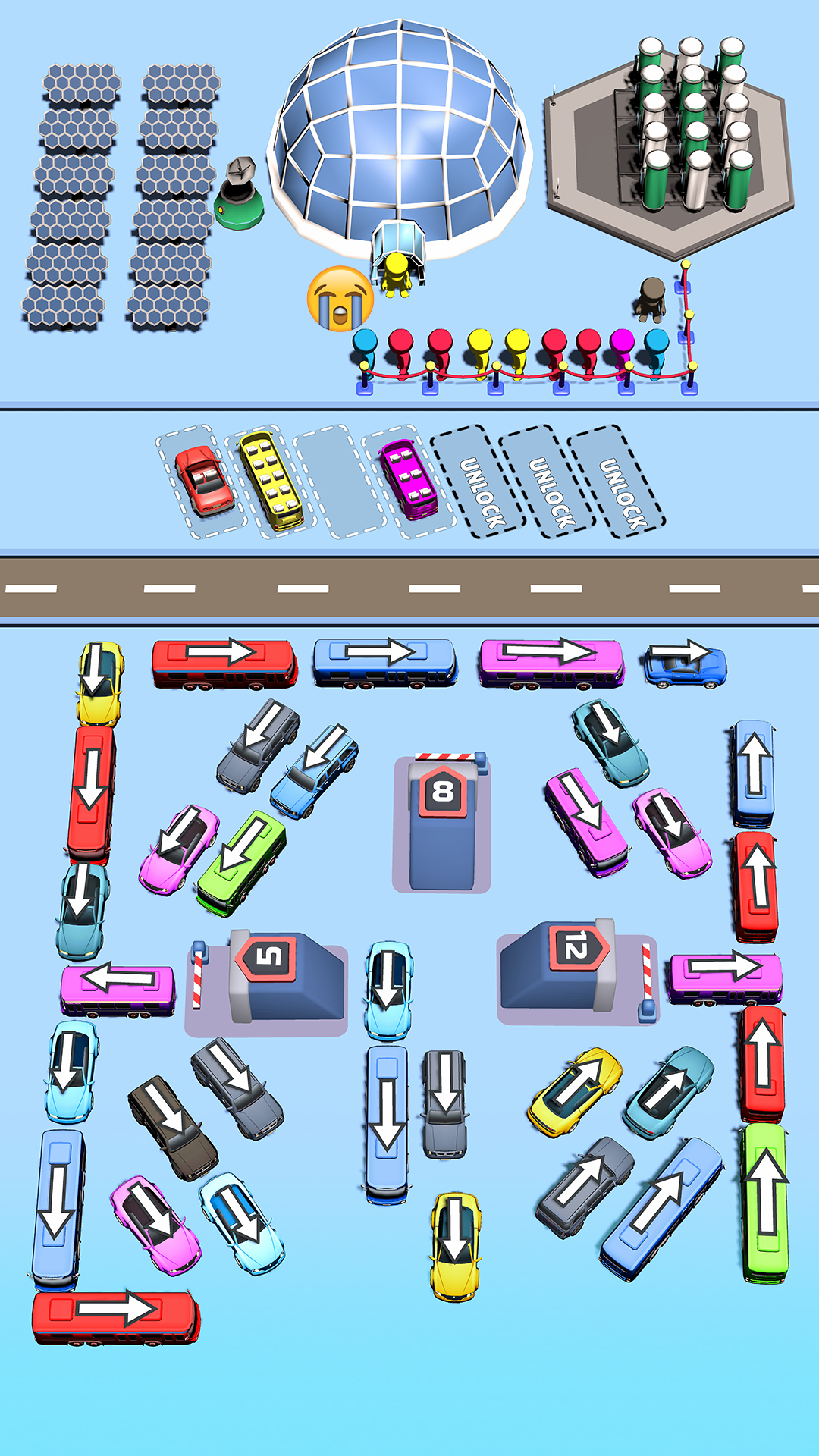Send out the yellow car pointing up-right
819x1456 pixels.
[575, 1091]
